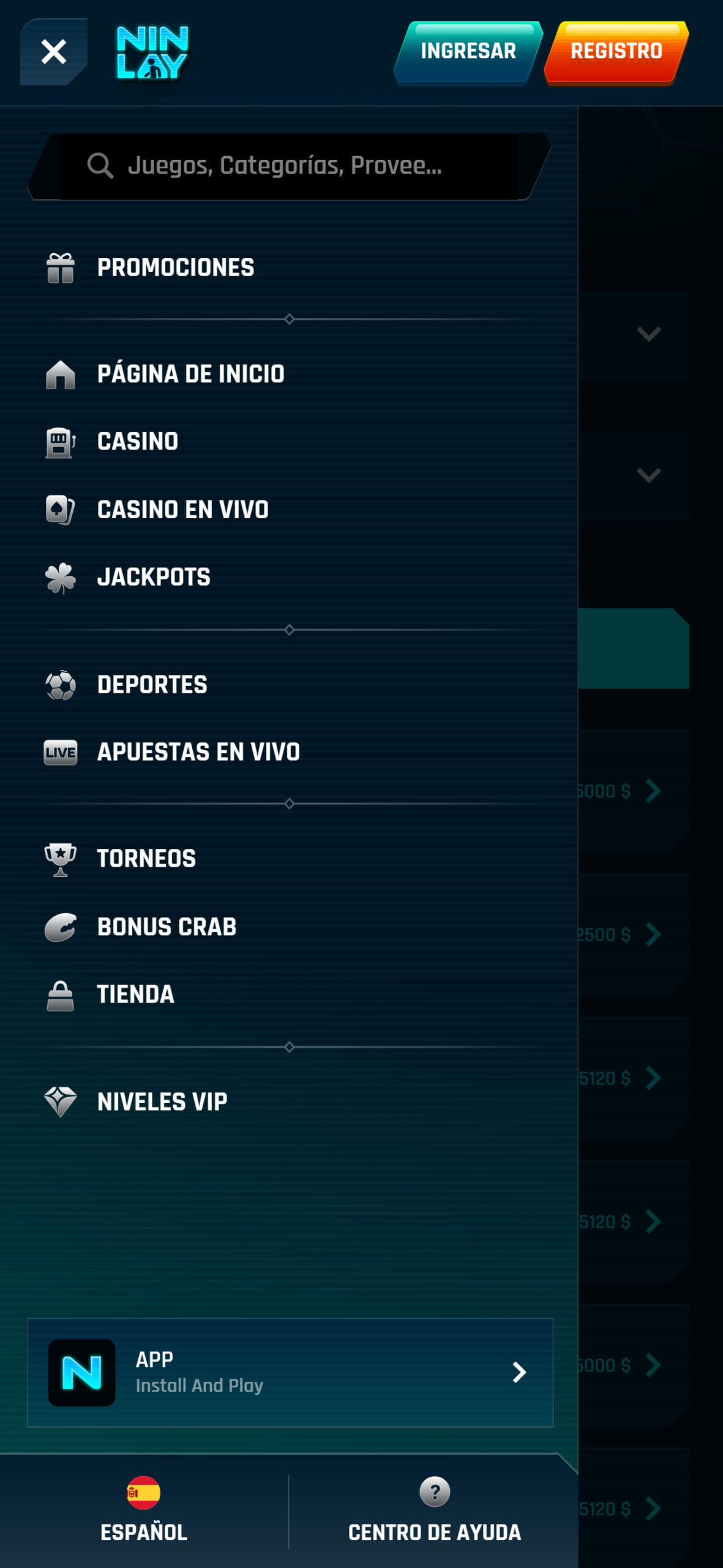Select APUESTAS EN VIVO
Viewport: 723px width, 1568px height.
198,752
